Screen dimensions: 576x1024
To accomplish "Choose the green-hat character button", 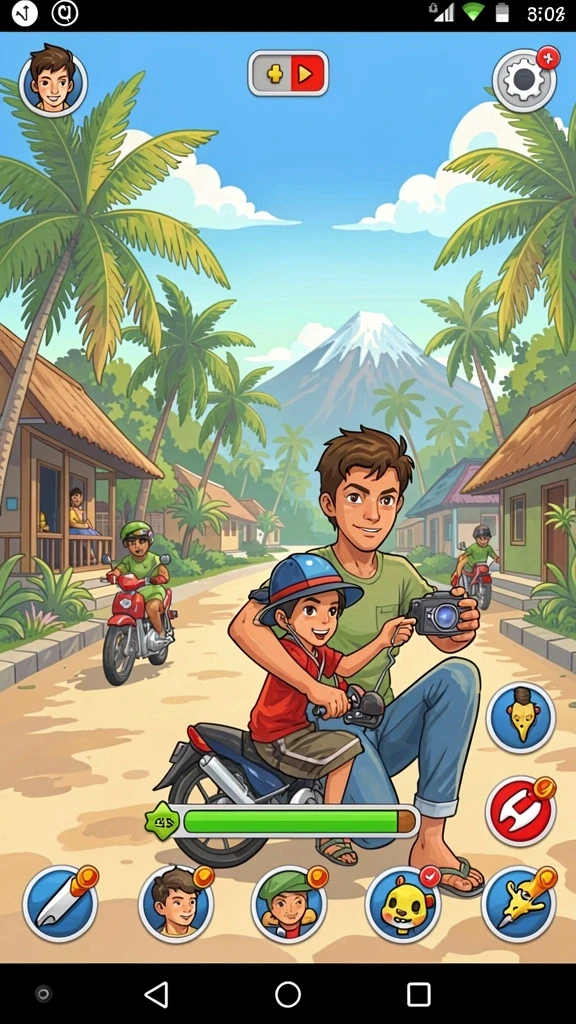I will 289,904.
